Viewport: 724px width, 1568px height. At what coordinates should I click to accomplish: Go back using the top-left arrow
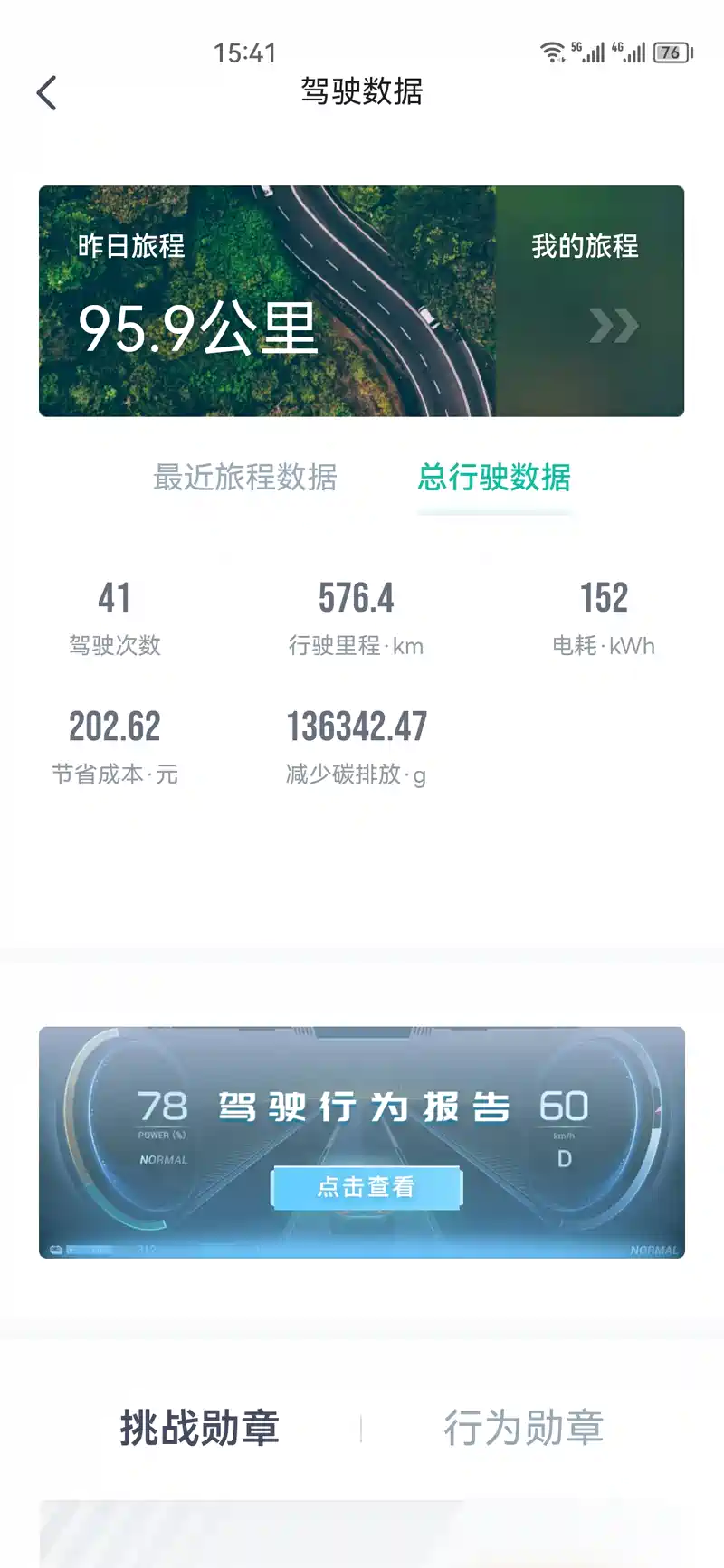47,92
